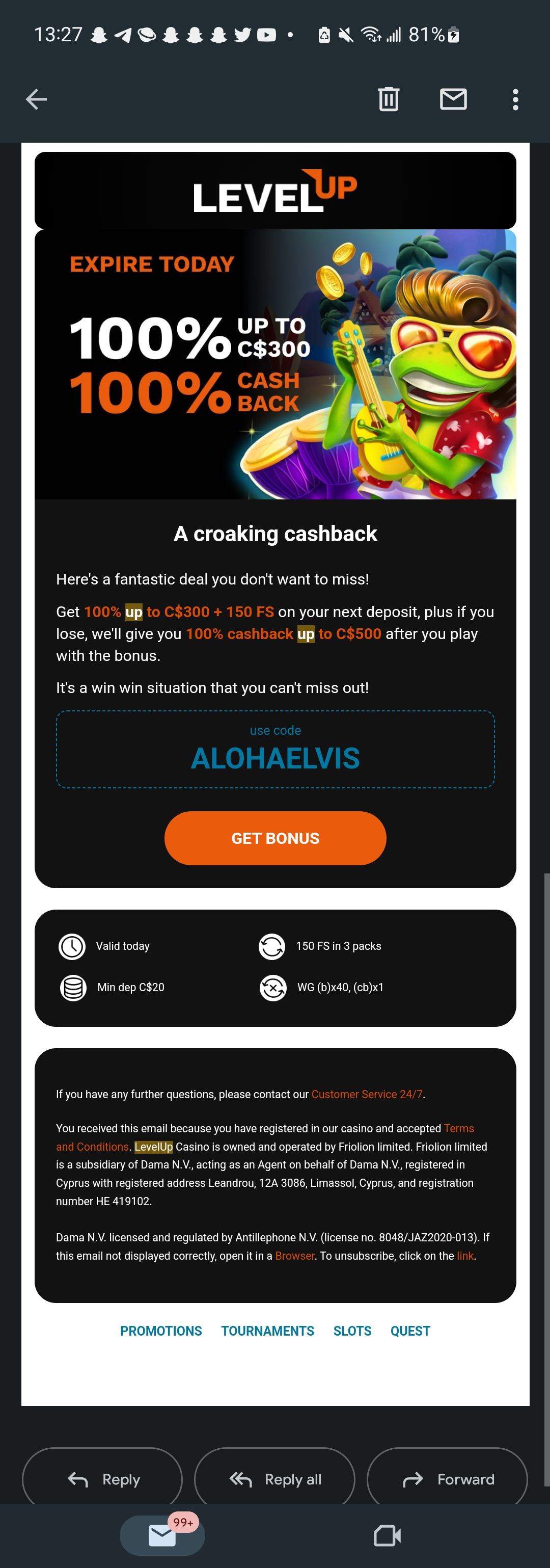Open the LevelUp promo banner image
This screenshot has width=550, height=1568.
click(275, 364)
